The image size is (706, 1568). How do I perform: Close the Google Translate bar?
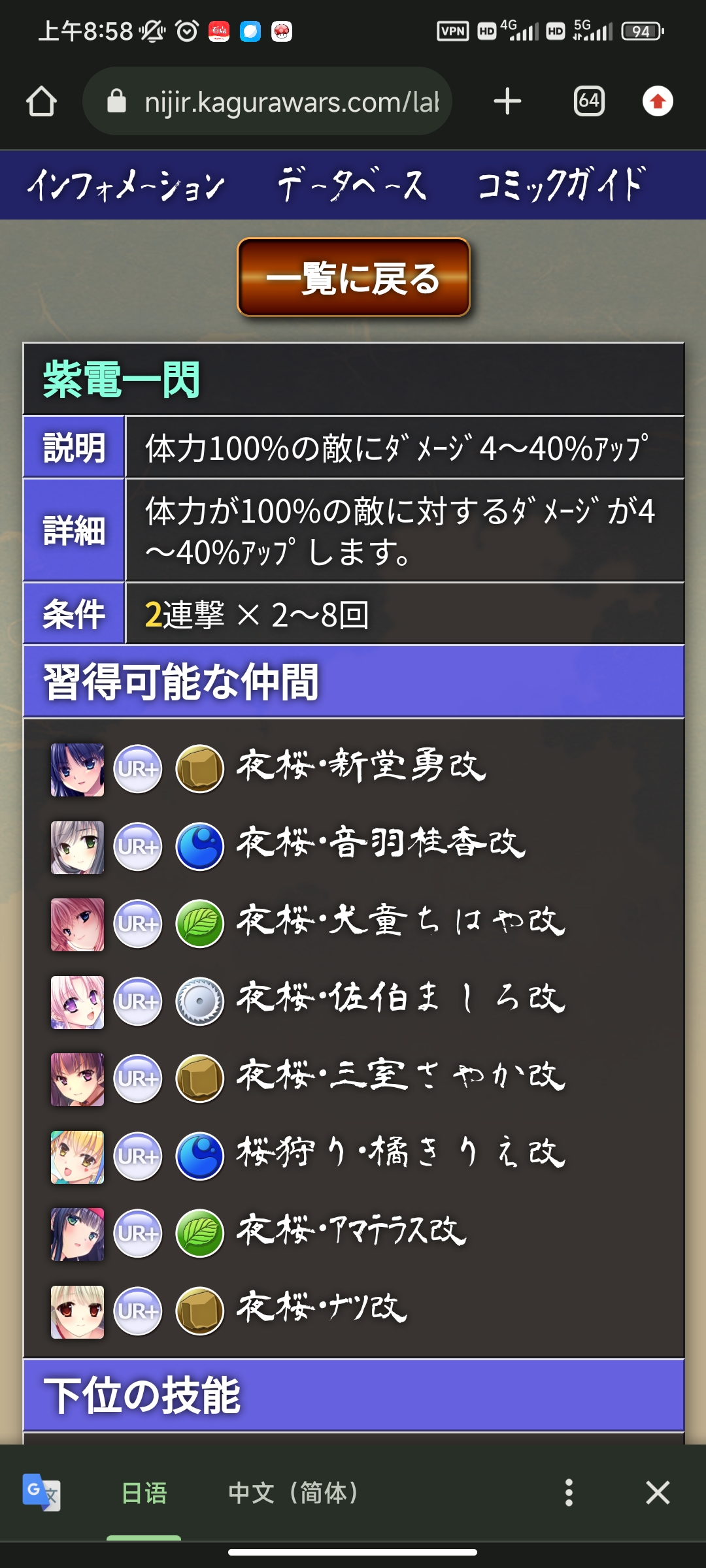coord(658,1493)
